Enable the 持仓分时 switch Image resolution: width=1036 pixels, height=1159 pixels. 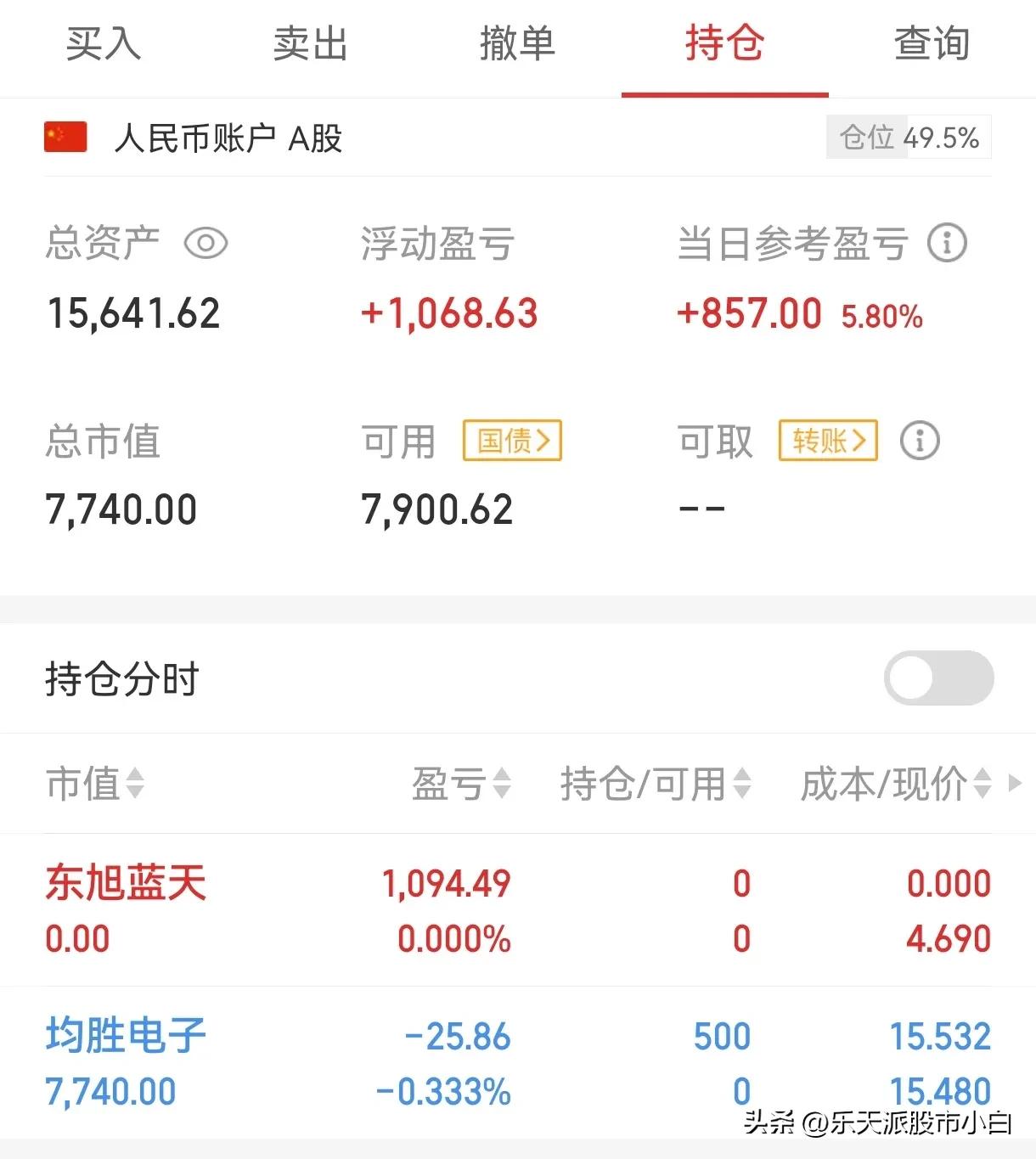[938, 678]
